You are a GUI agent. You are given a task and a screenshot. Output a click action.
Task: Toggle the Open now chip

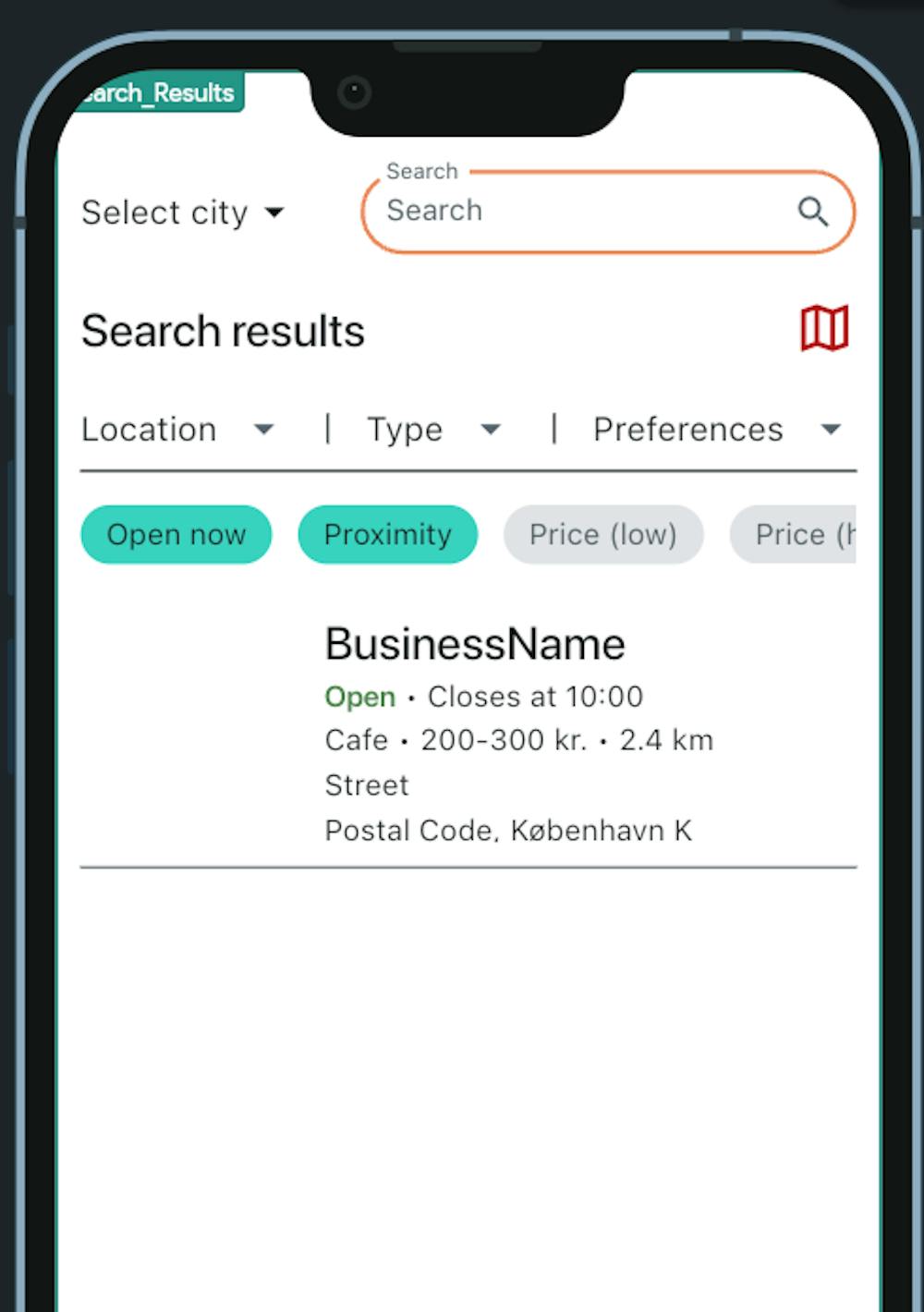tap(176, 534)
